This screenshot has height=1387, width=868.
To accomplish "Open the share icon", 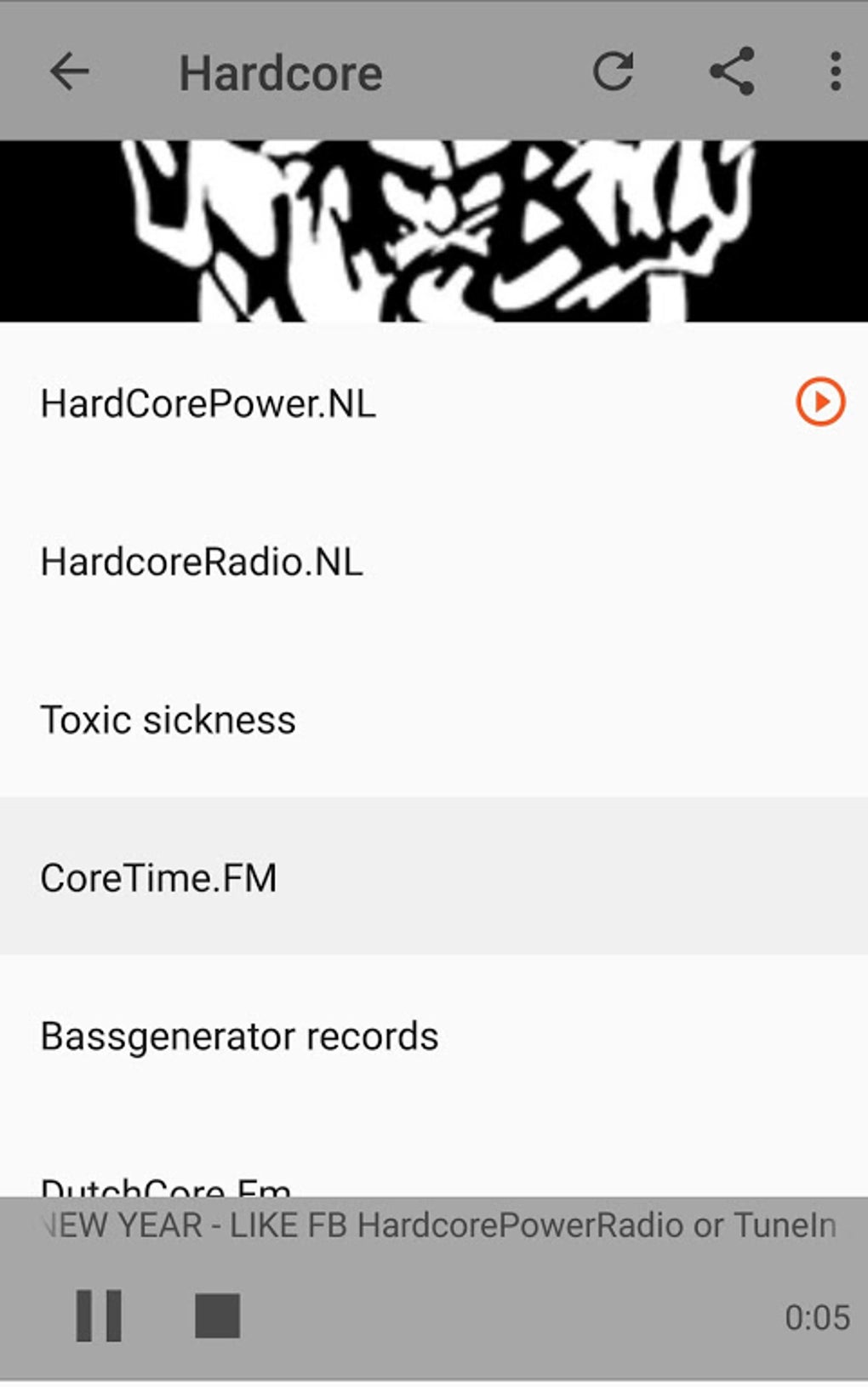I will 733,71.
